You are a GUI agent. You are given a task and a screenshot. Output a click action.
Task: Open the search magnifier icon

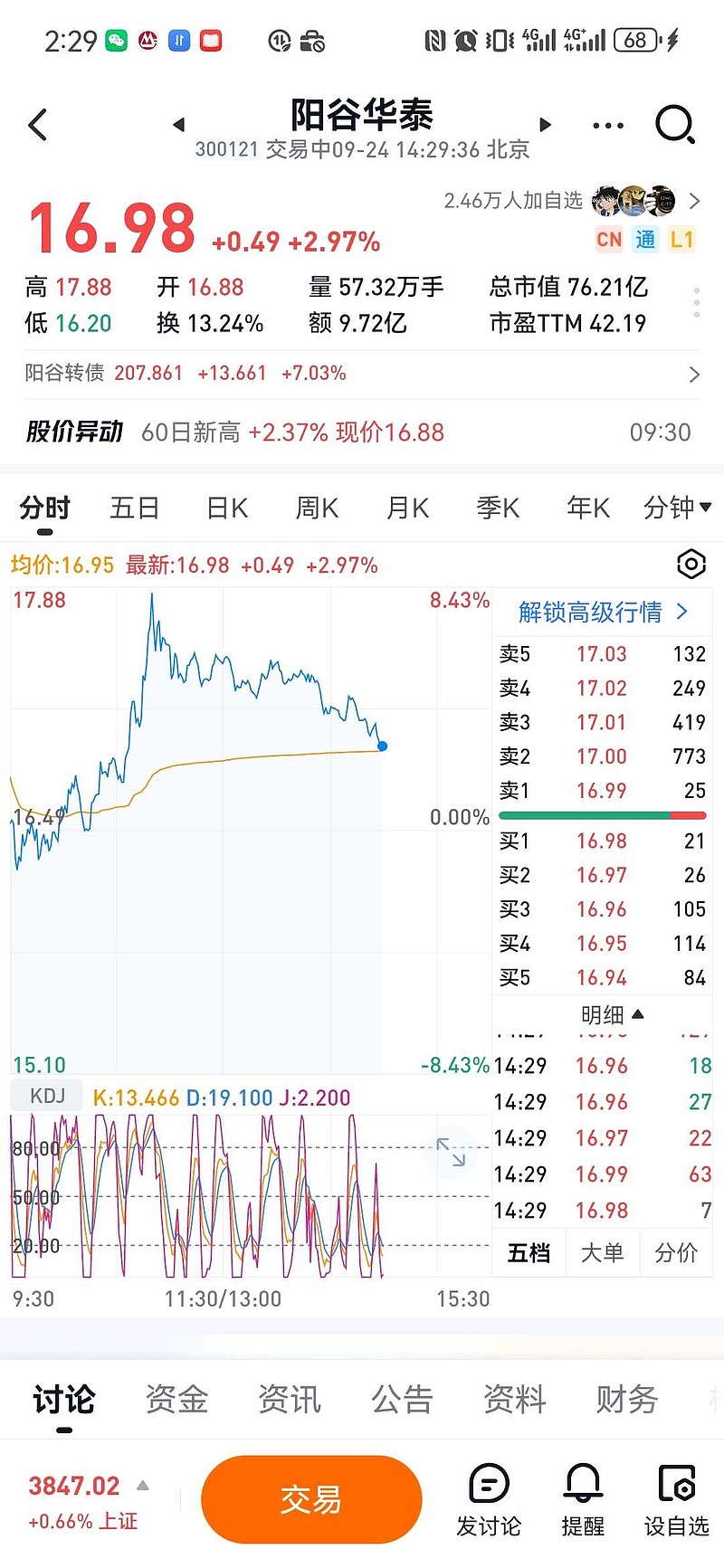coord(674,125)
